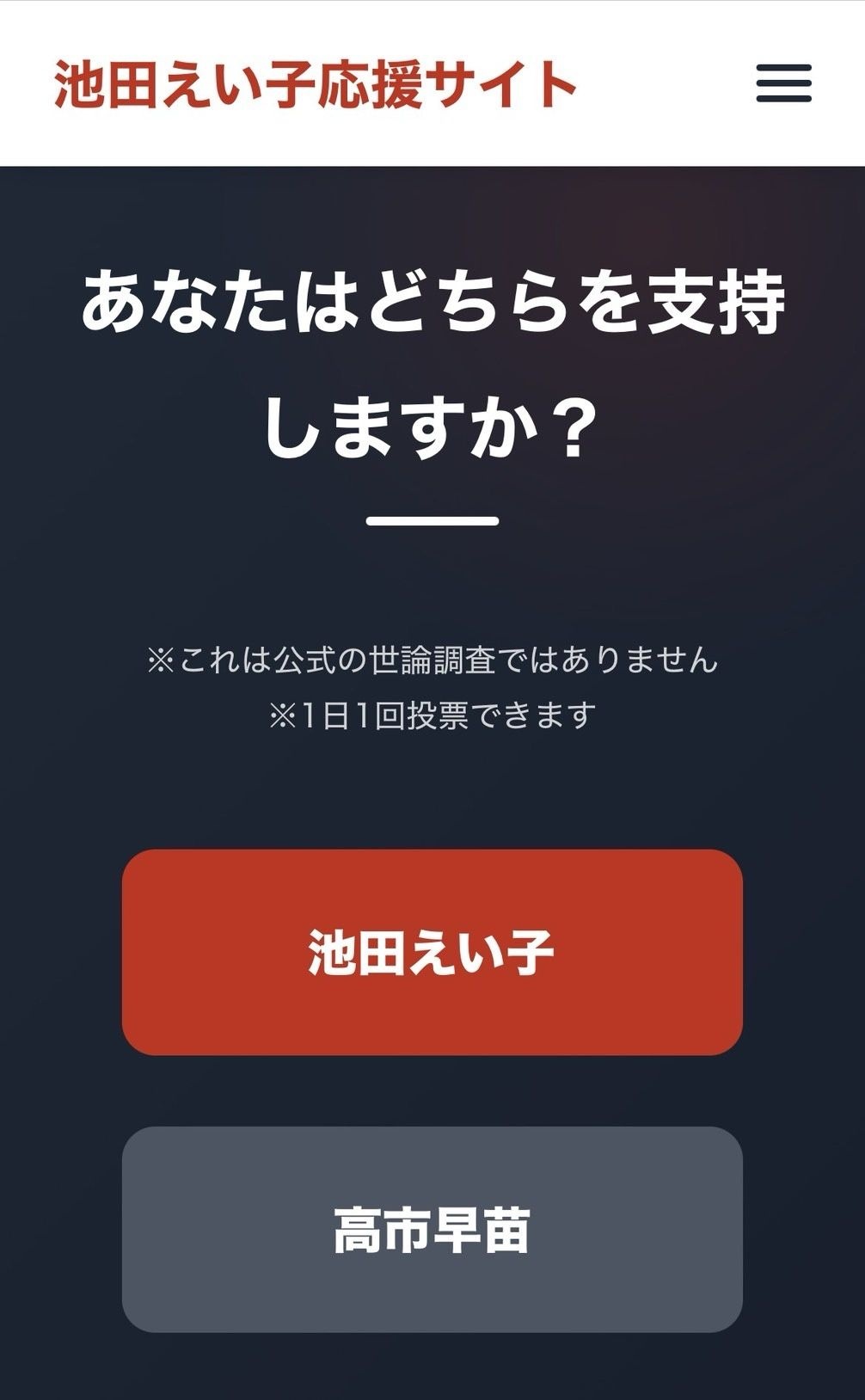The height and width of the screenshot is (1400, 865).
Task: Open the hamburger menu
Action: tap(783, 83)
